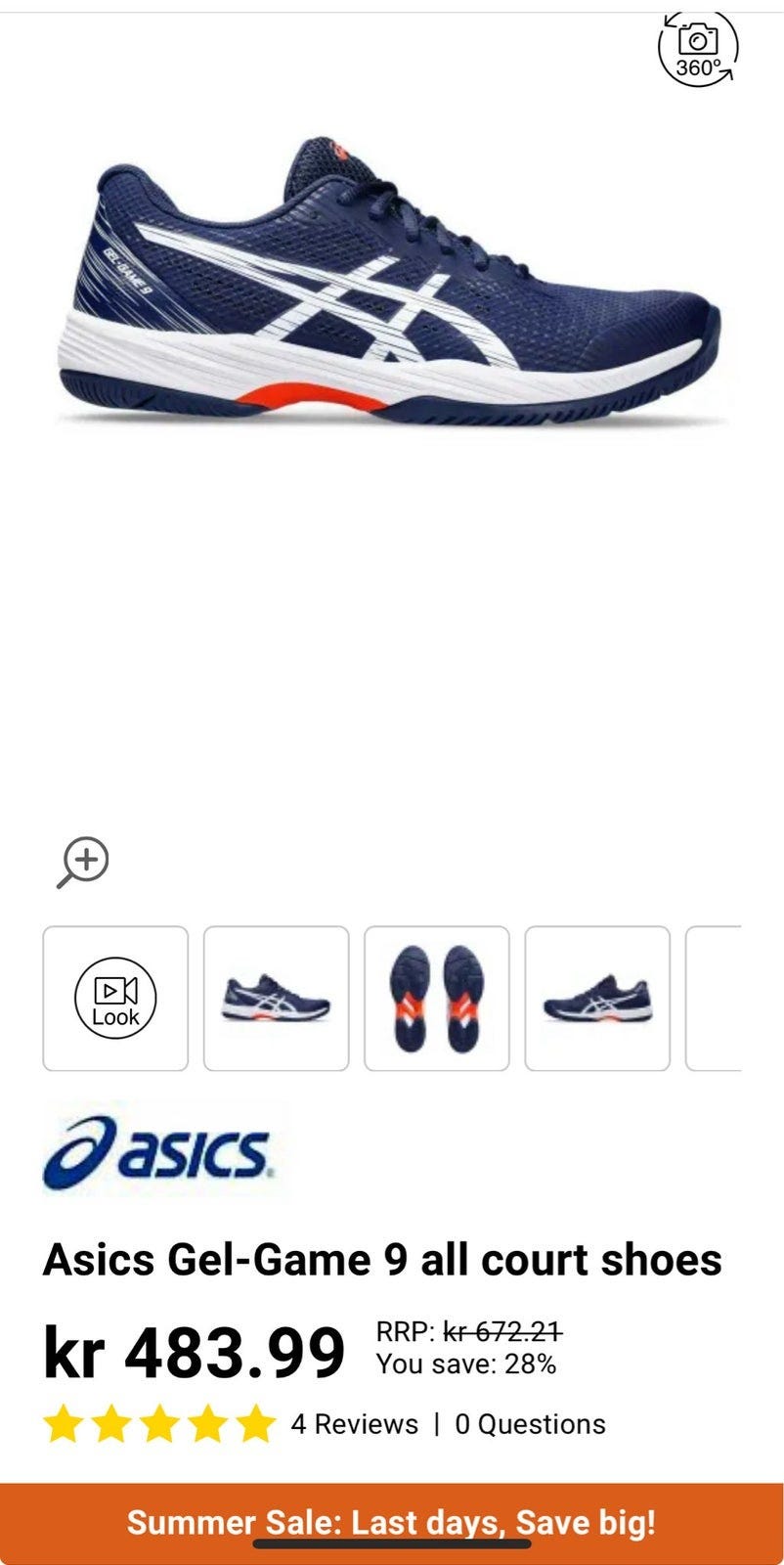Open the 4 Reviews link
The width and height of the screenshot is (784, 1565).
pos(354,1424)
